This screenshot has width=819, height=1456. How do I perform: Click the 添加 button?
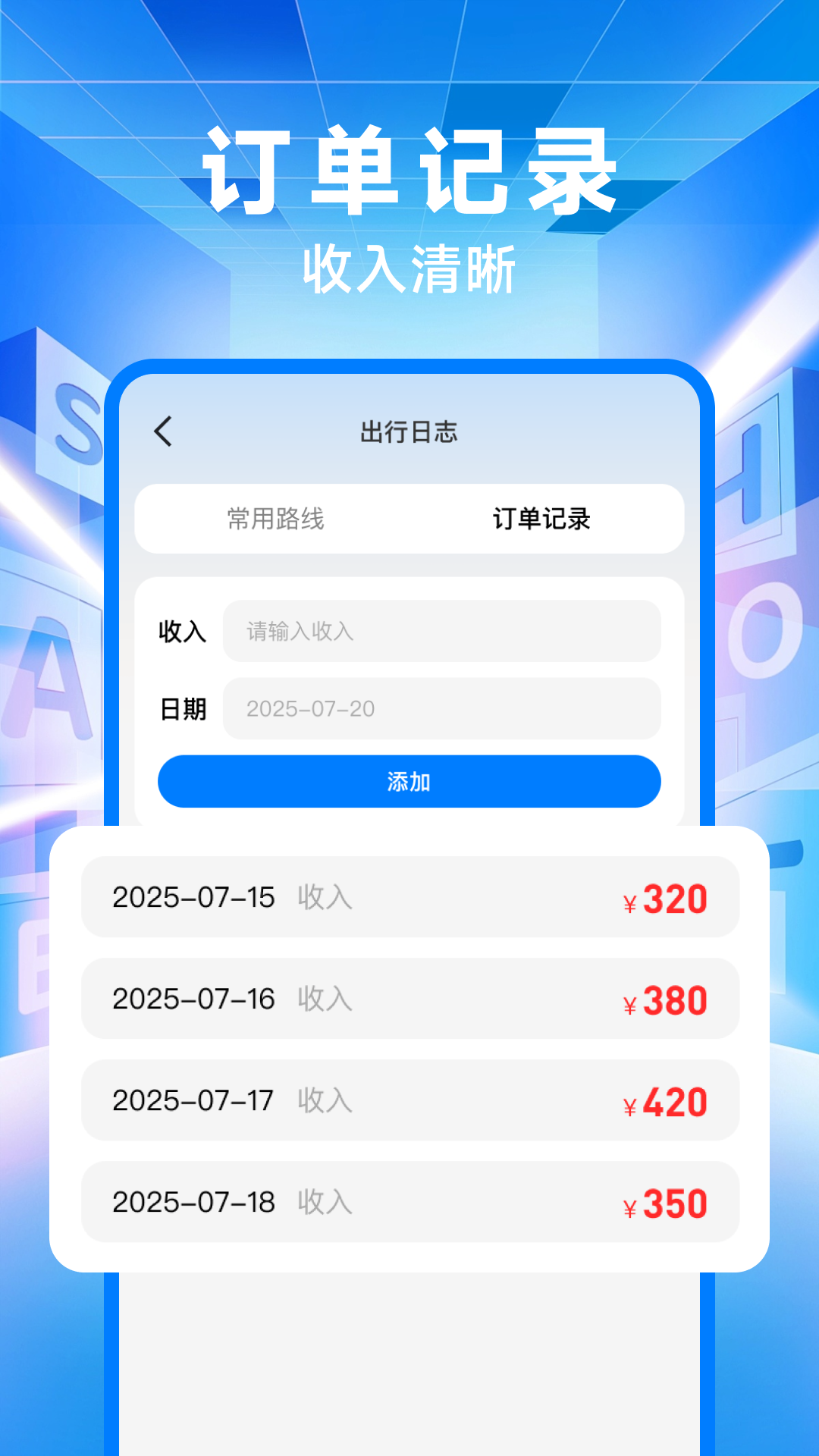pos(409,781)
